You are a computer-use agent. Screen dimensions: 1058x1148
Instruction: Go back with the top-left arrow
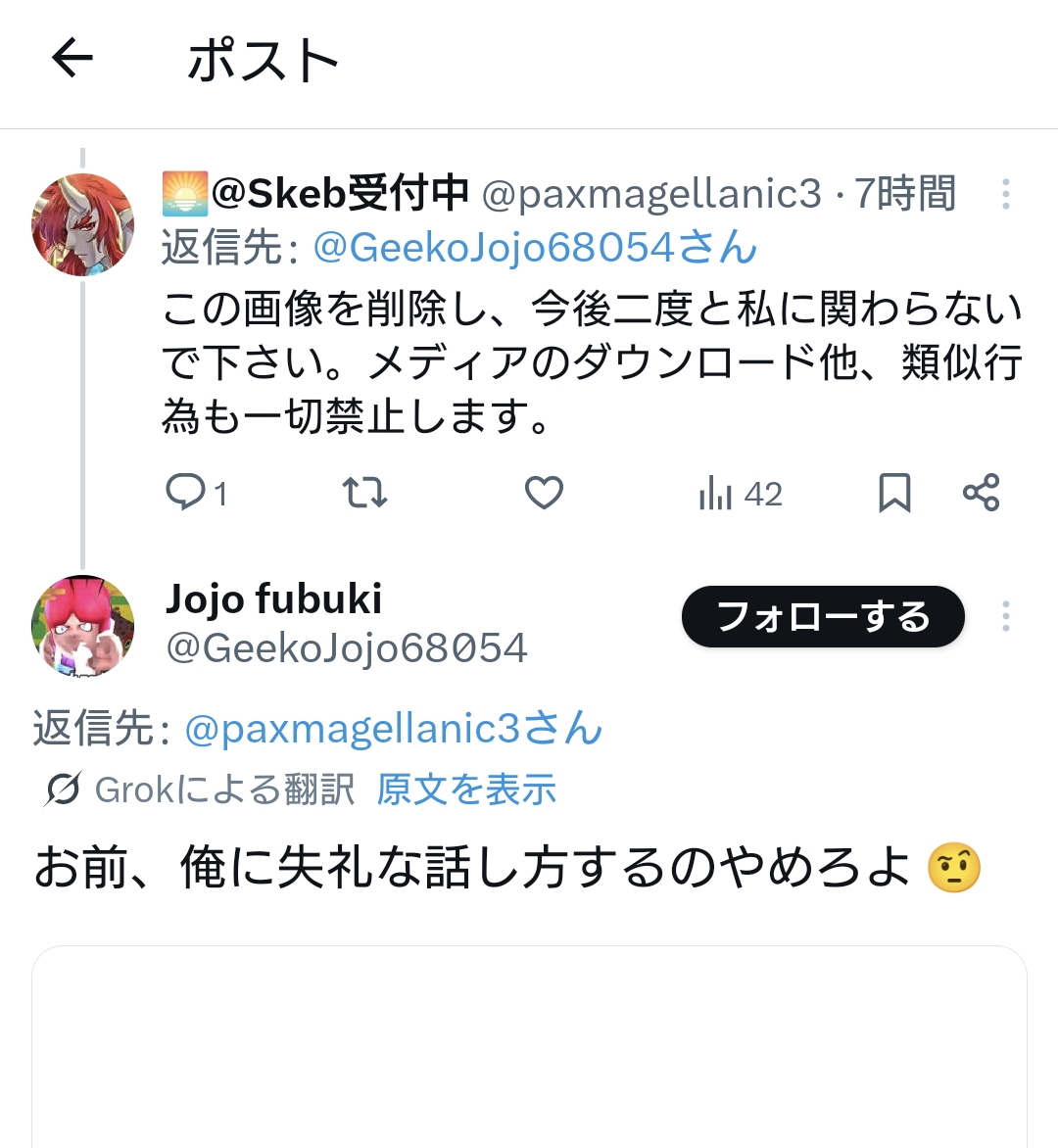72,59
